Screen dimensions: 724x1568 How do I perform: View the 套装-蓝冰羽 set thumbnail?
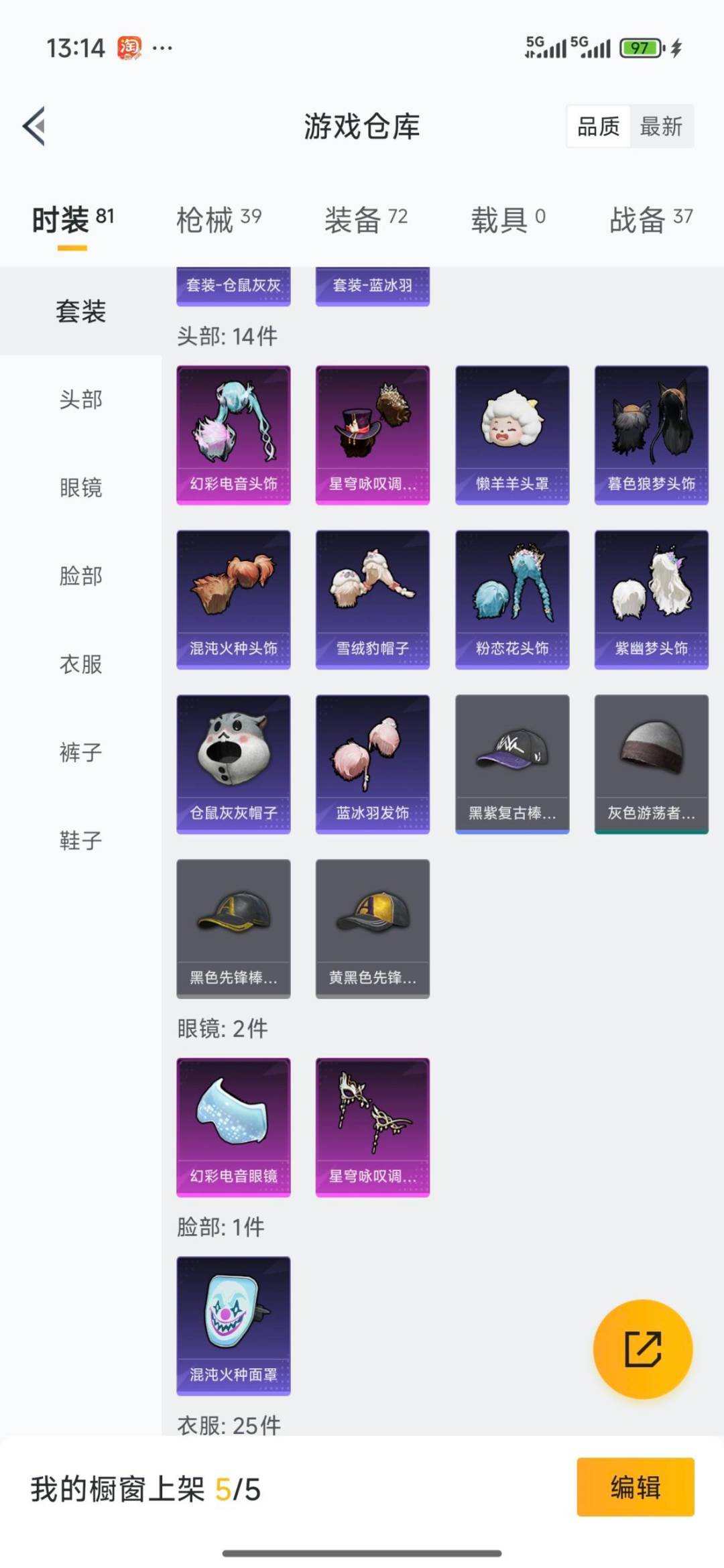(371, 286)
